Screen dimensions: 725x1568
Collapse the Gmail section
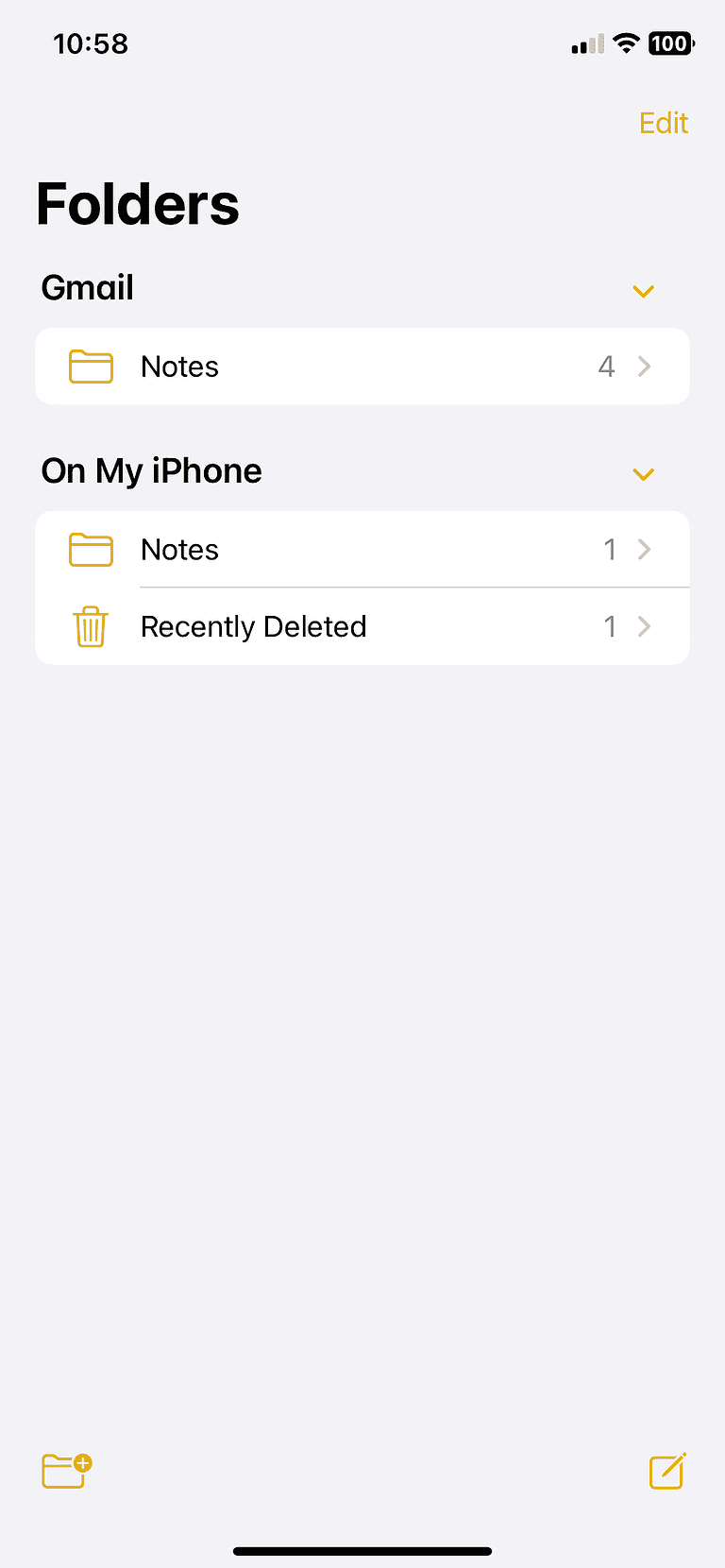coord(643,291)
